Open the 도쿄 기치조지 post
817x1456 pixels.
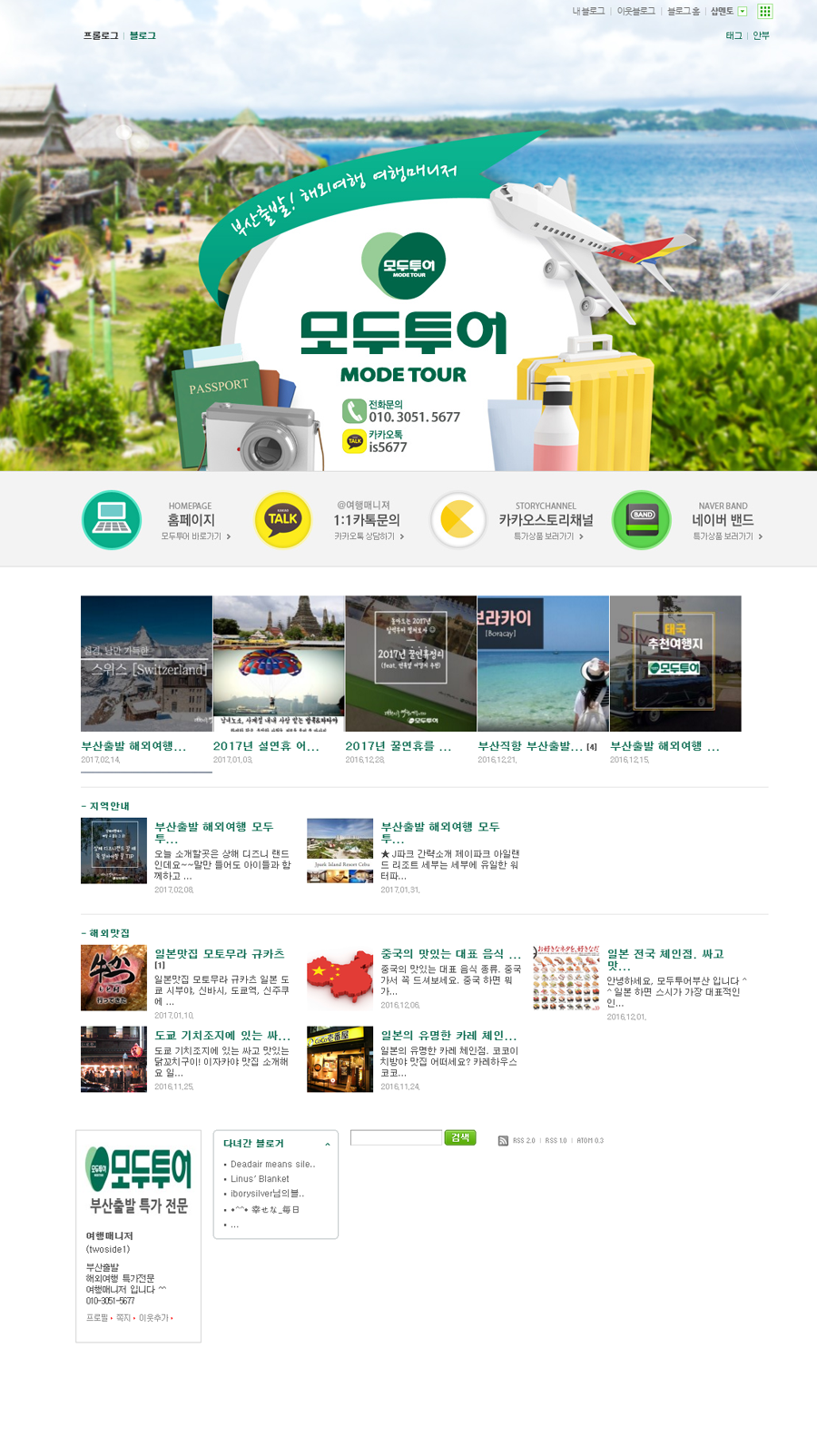pos(221,1035)
